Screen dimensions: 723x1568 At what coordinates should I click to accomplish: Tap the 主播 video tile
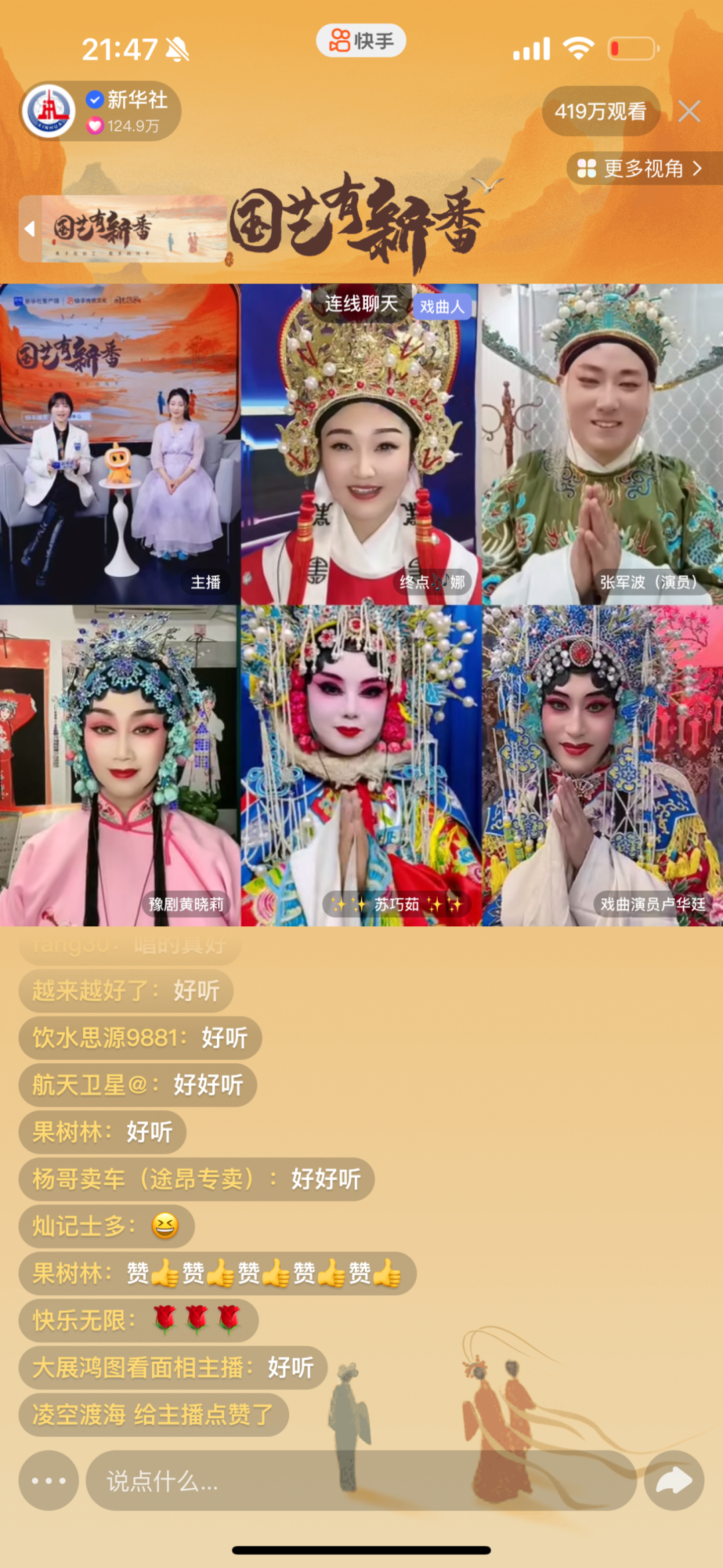120,445
